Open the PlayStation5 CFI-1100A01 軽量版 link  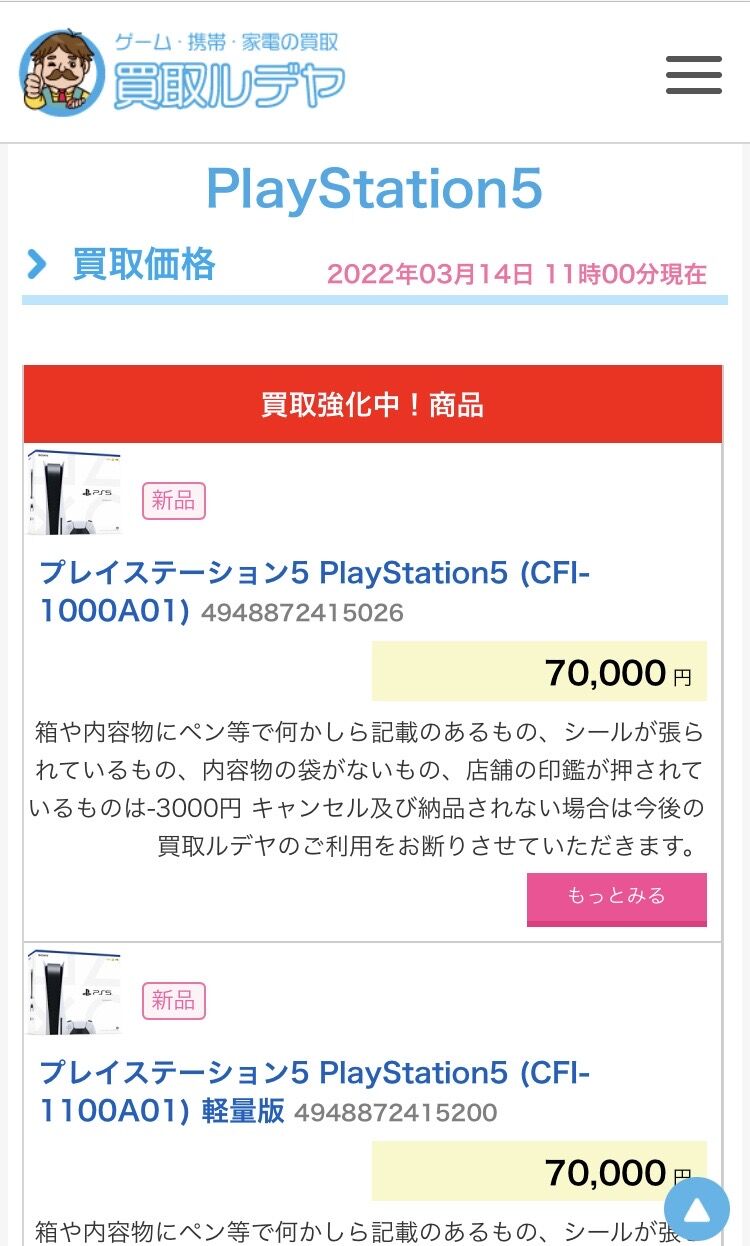tap(315, 1091)
